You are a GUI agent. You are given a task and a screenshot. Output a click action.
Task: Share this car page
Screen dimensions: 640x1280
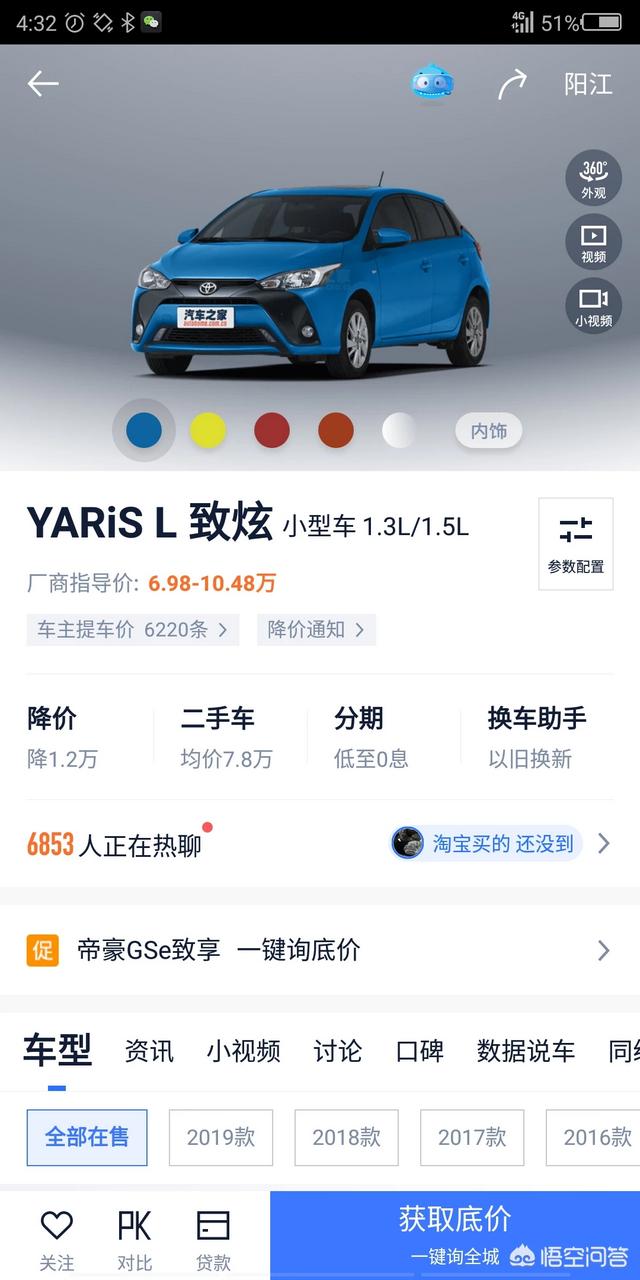512,84
